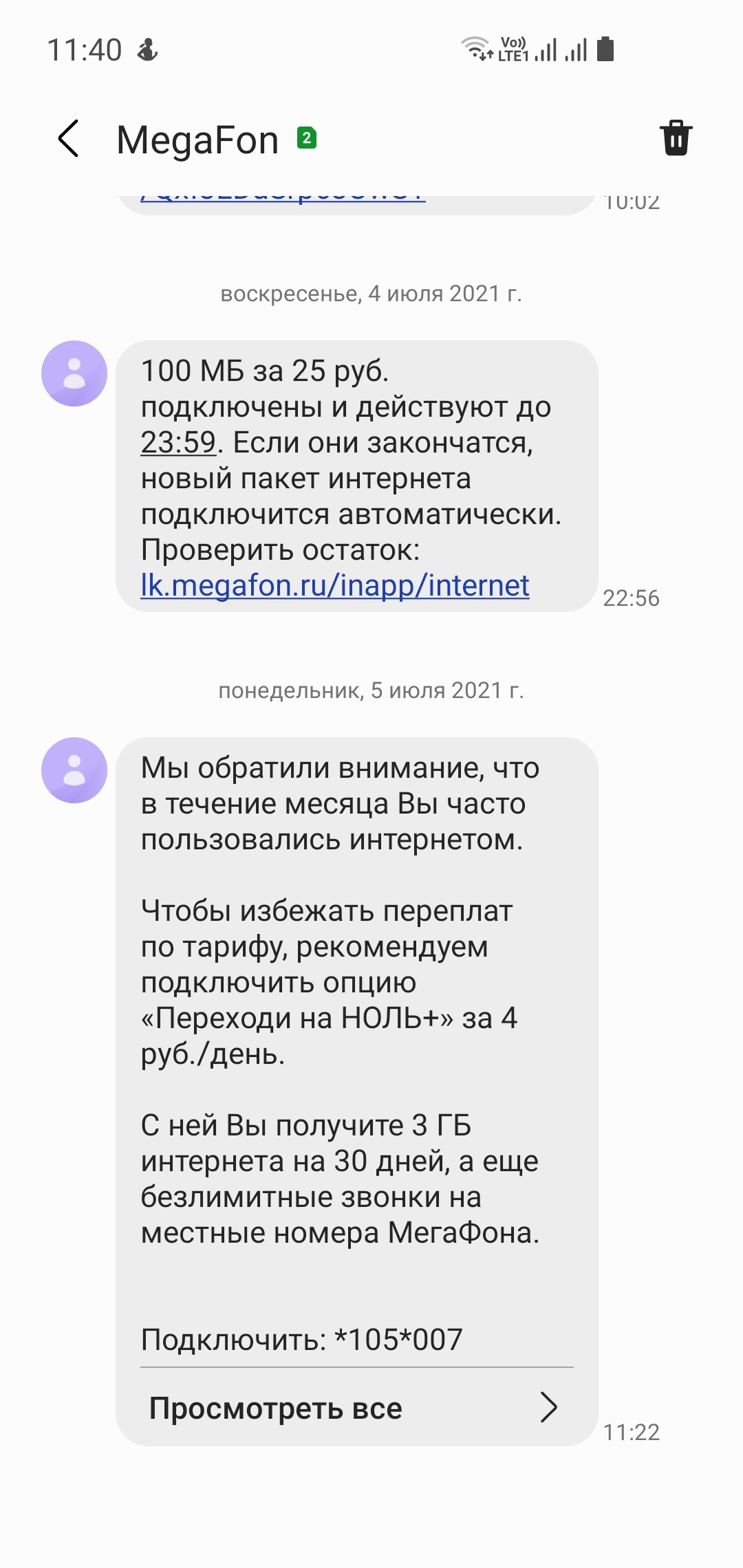The width and height of the screenshot is (743, 1568).
Task: Tap the underlined 23:59 time link
Action: click(x=178, y=443)
